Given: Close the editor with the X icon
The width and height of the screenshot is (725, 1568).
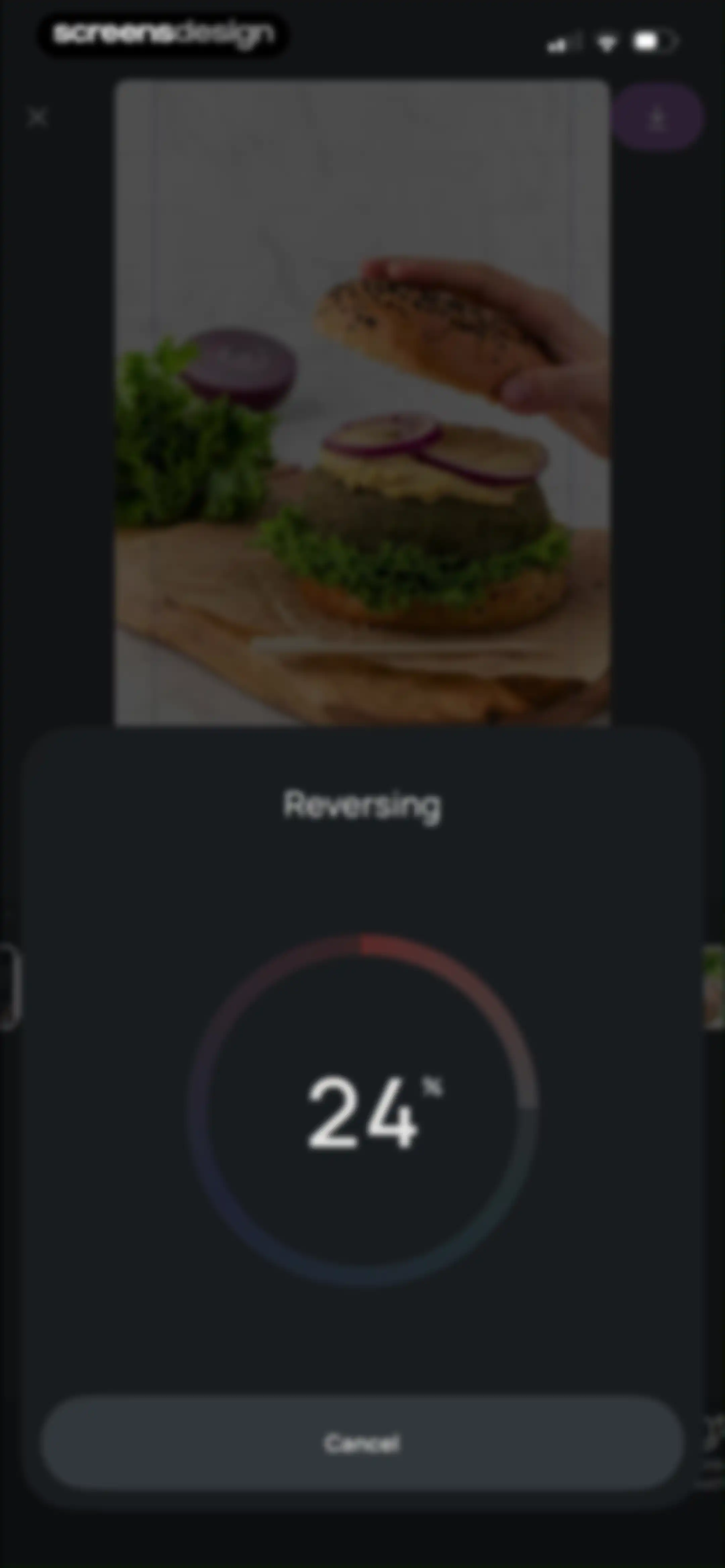Looking at the screenshot, I should point(38,116).
